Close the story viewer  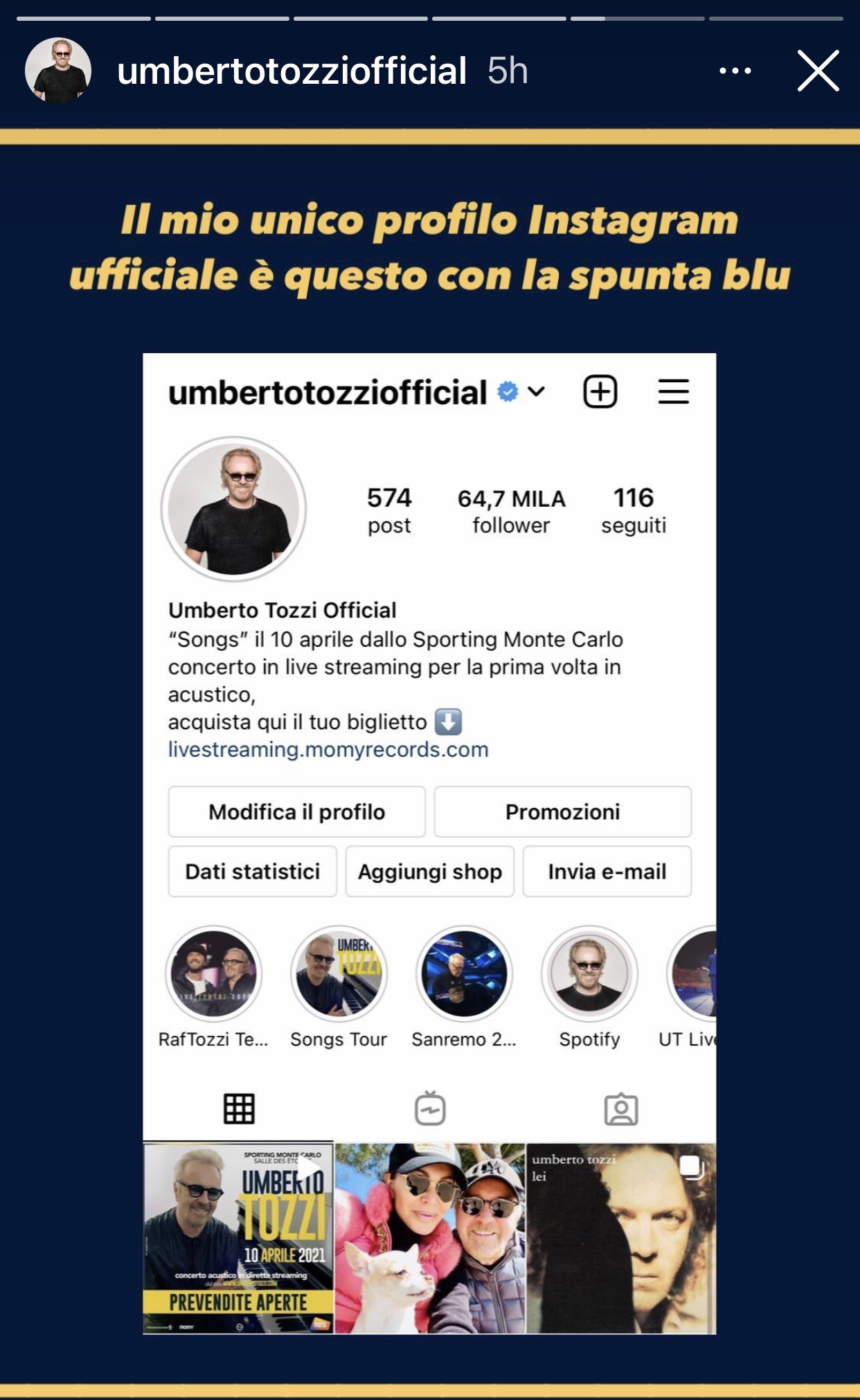pos(818,71)
